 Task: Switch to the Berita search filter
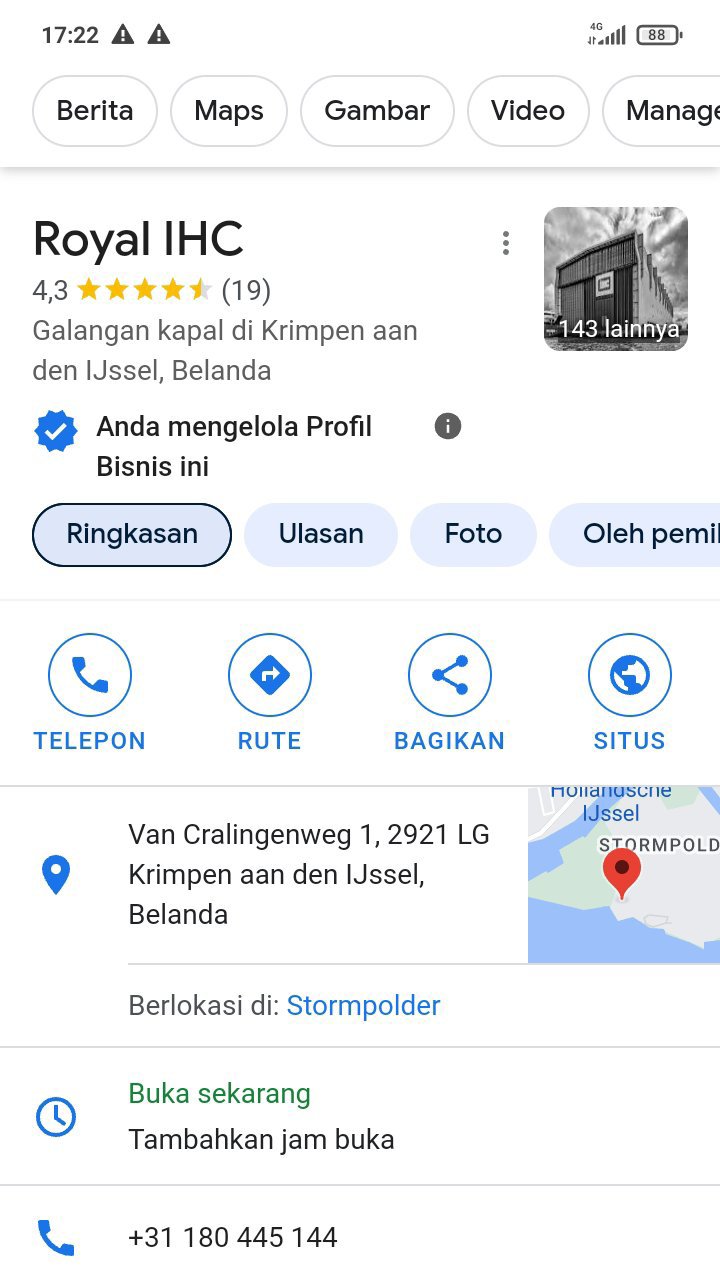(95, 111)
